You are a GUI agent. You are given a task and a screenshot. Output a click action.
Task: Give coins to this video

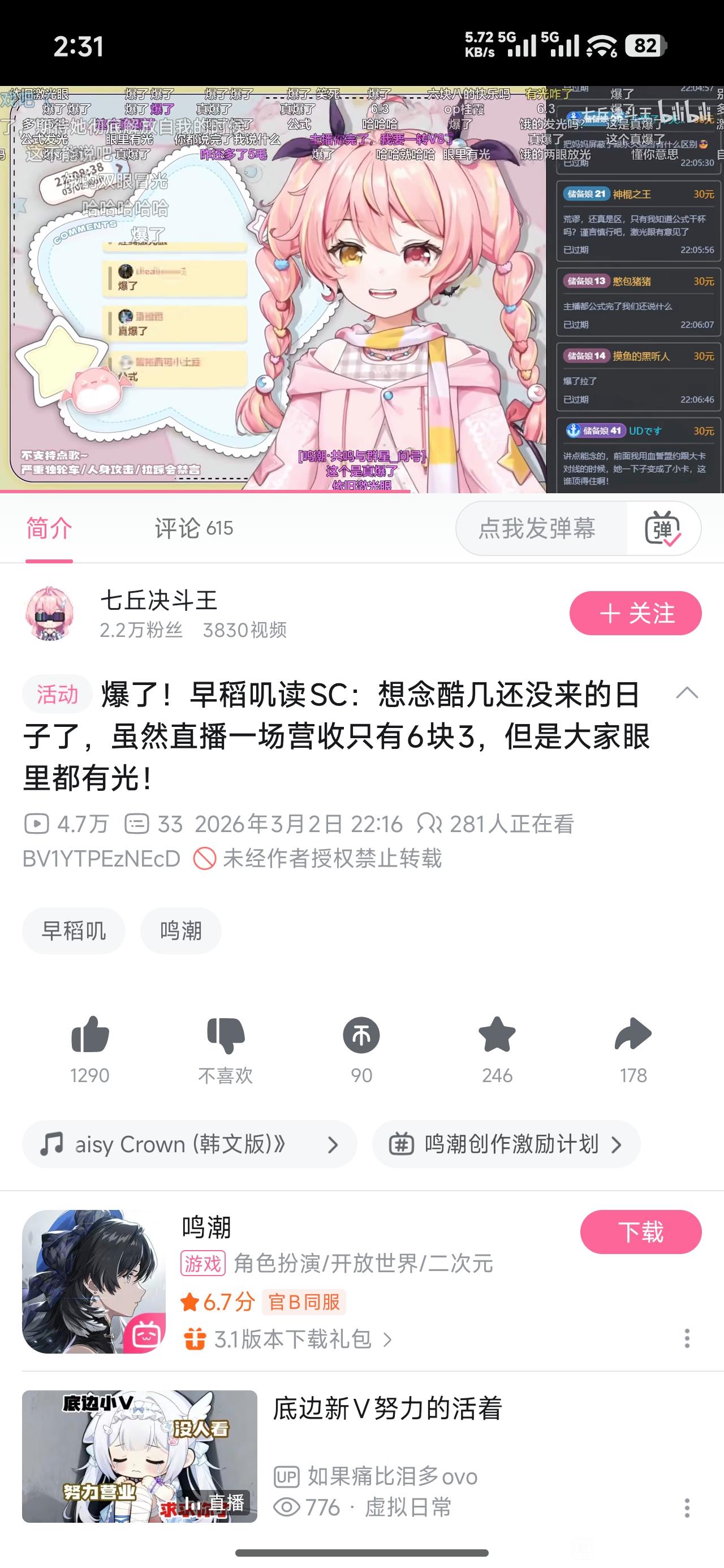coord(361,1035)
